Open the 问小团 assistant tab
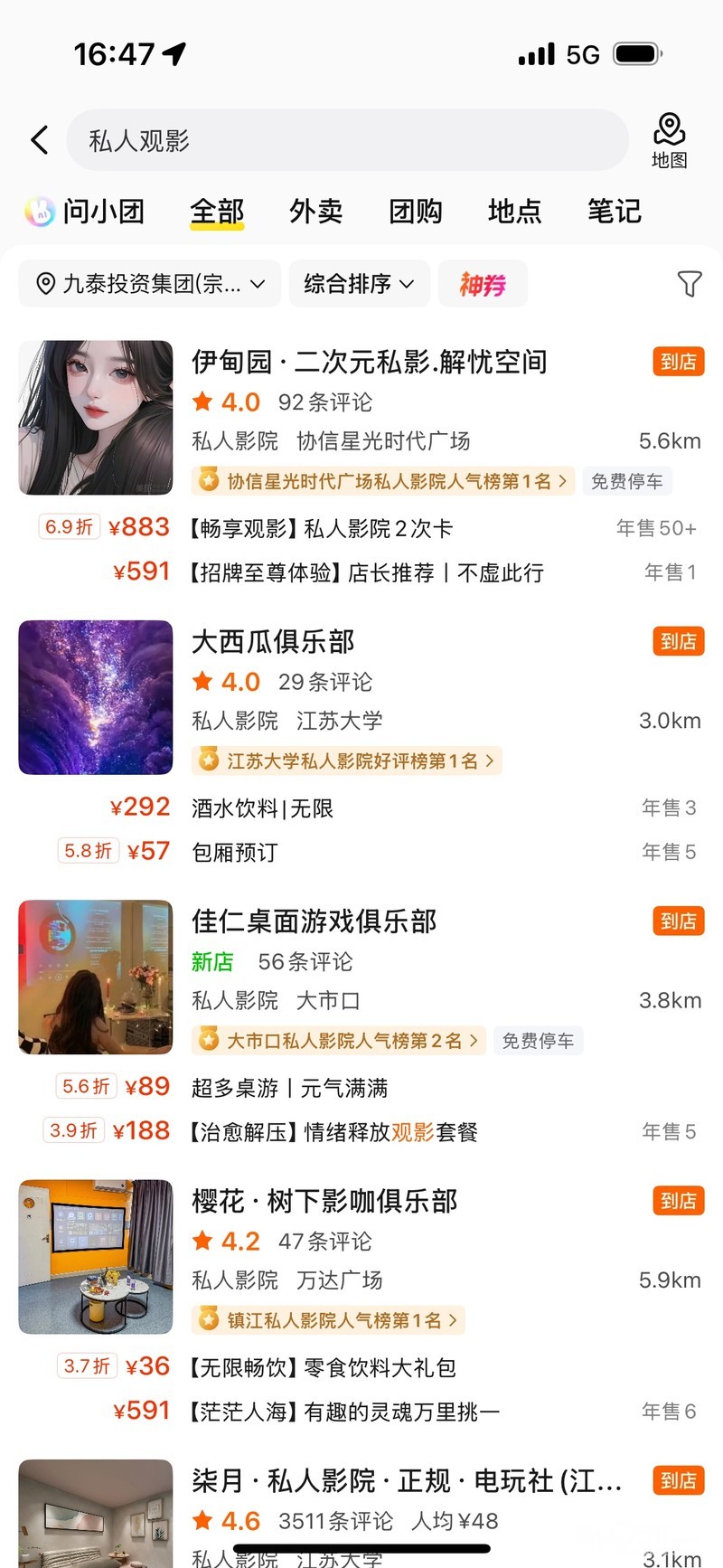The width and height of the screenshot is (723, 1568). coord(85,212)
